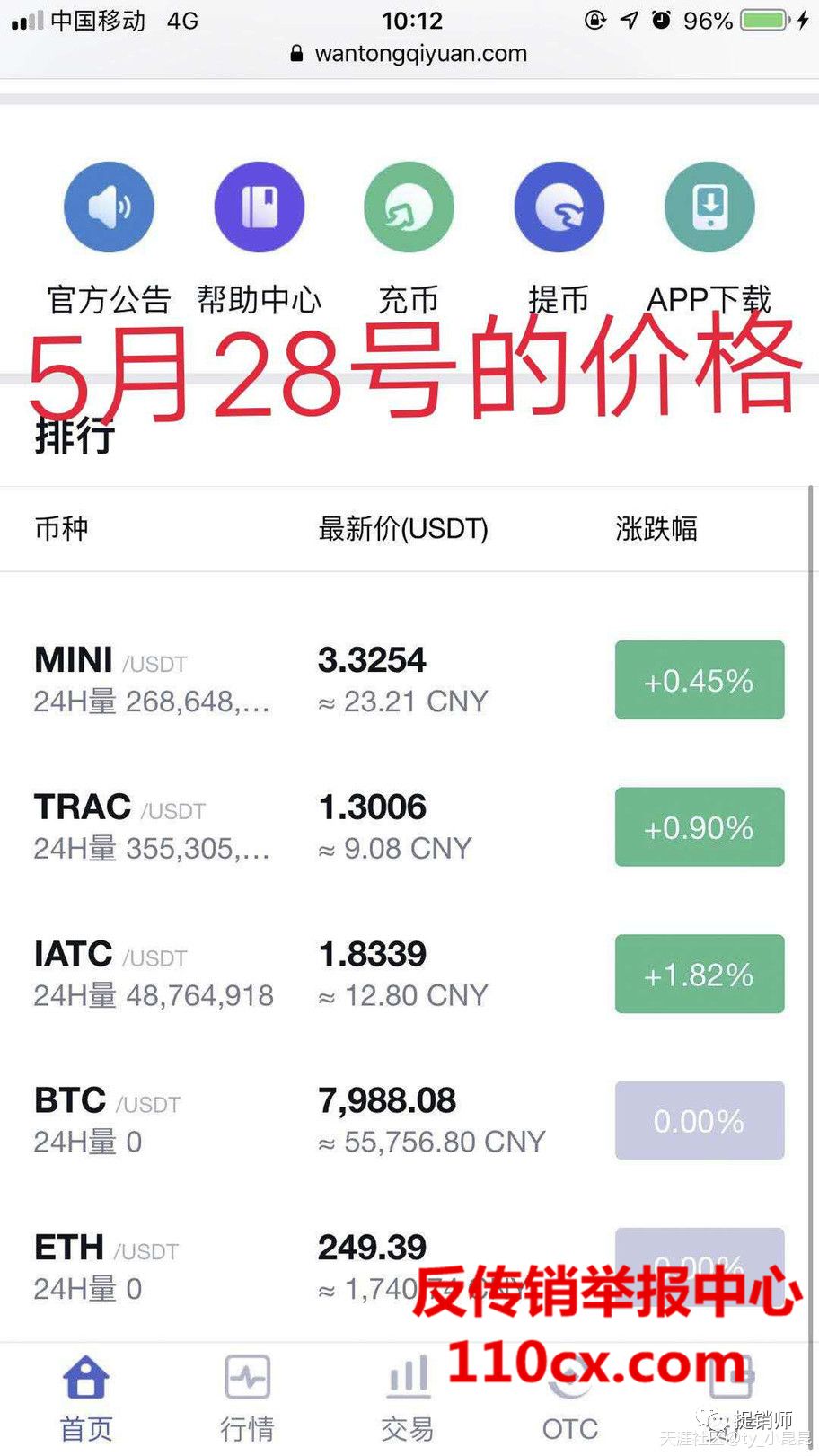
Task: View the BTC/USDT pair
Action: pos(409,1121)
